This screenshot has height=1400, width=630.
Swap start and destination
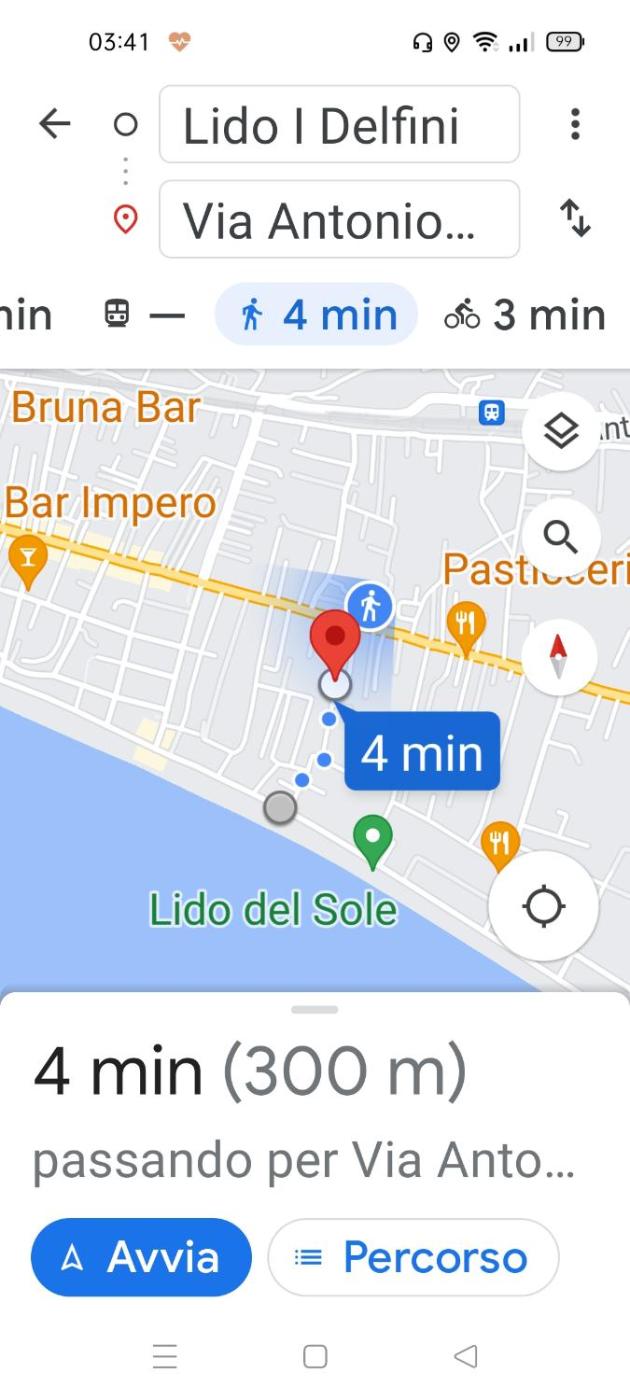point(574,218)
